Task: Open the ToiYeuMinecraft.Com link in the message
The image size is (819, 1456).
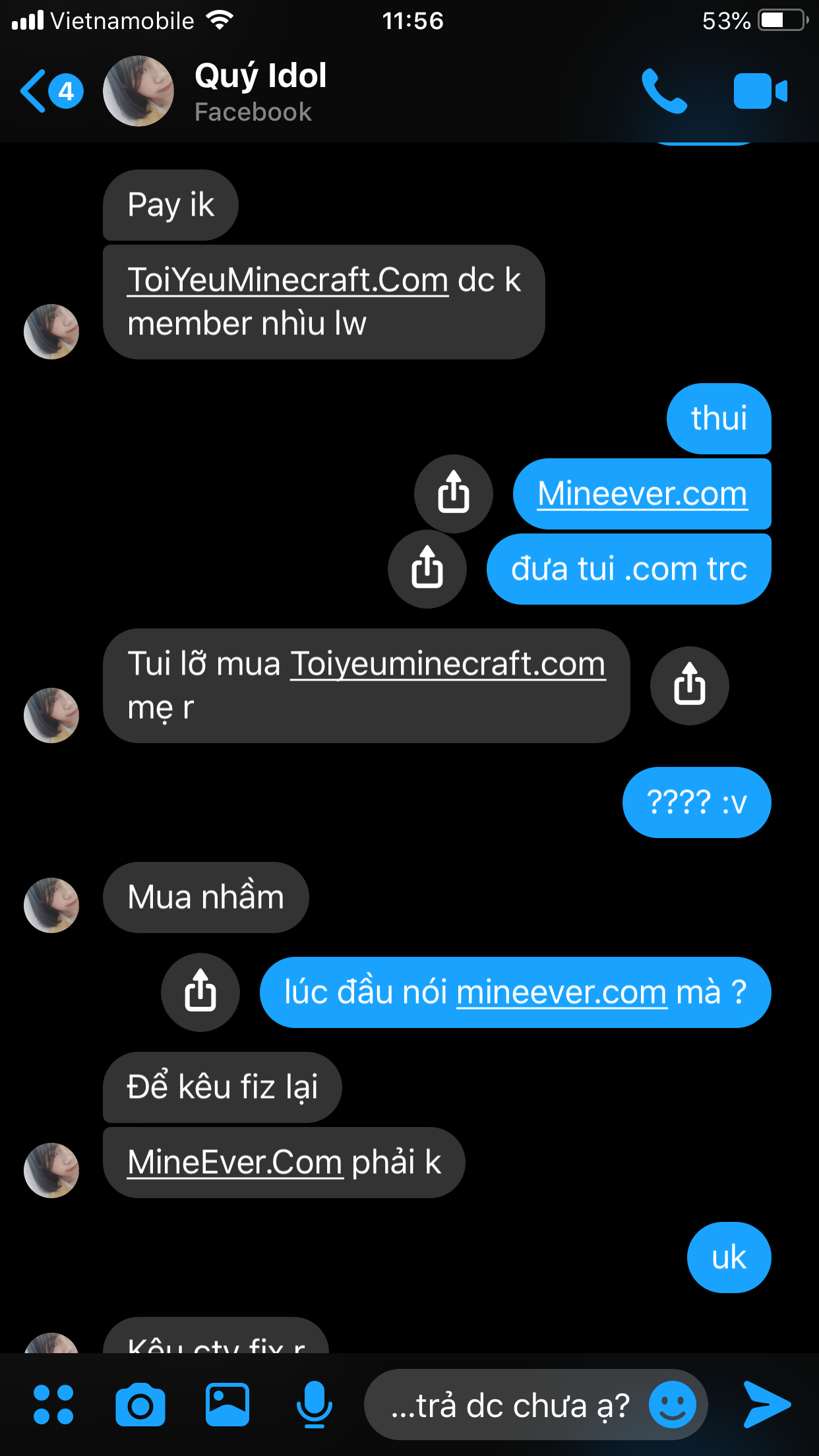Action: click(x=288, y=280)
